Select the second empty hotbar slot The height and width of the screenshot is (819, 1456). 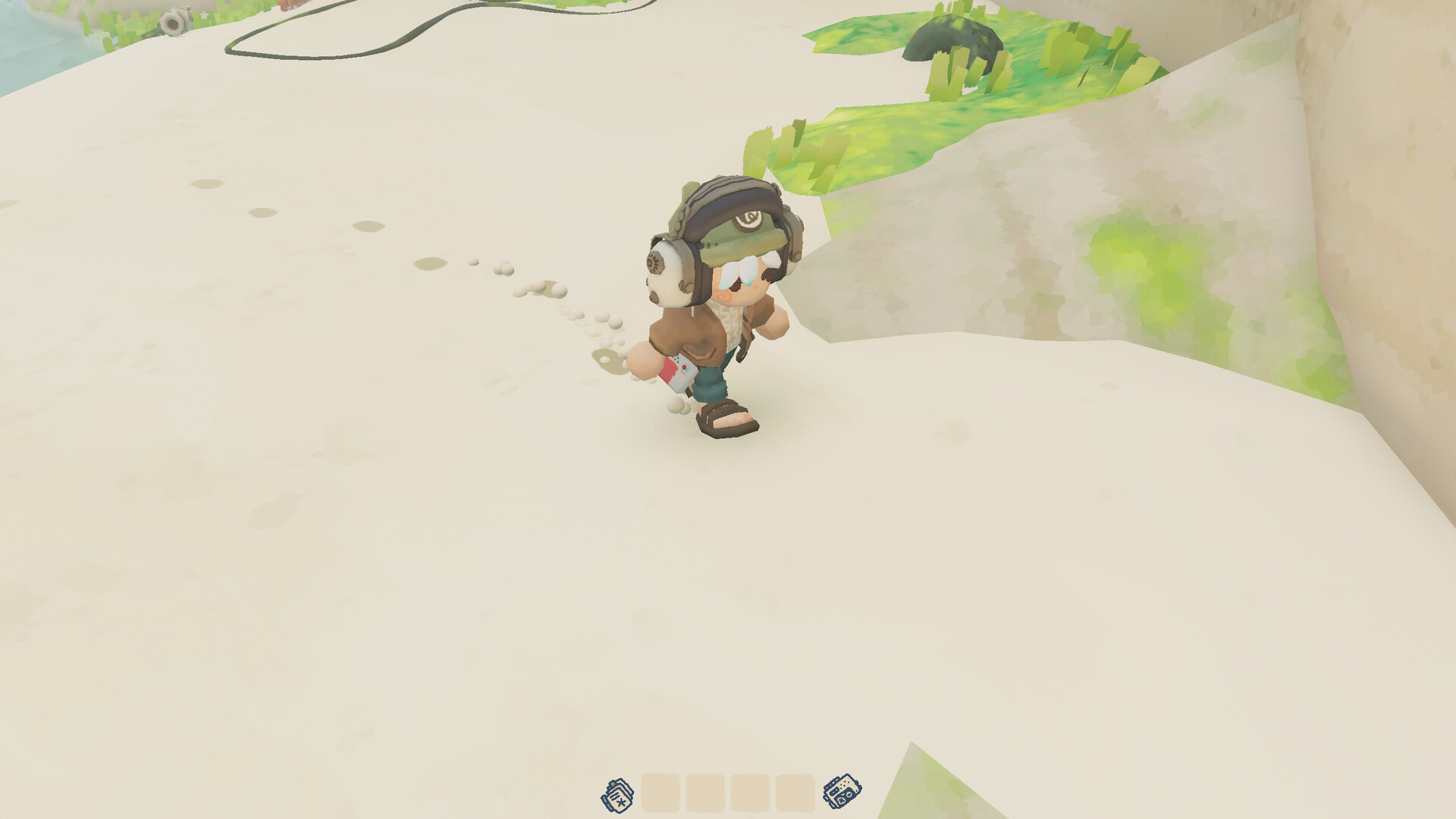click(x=705, y=793)
